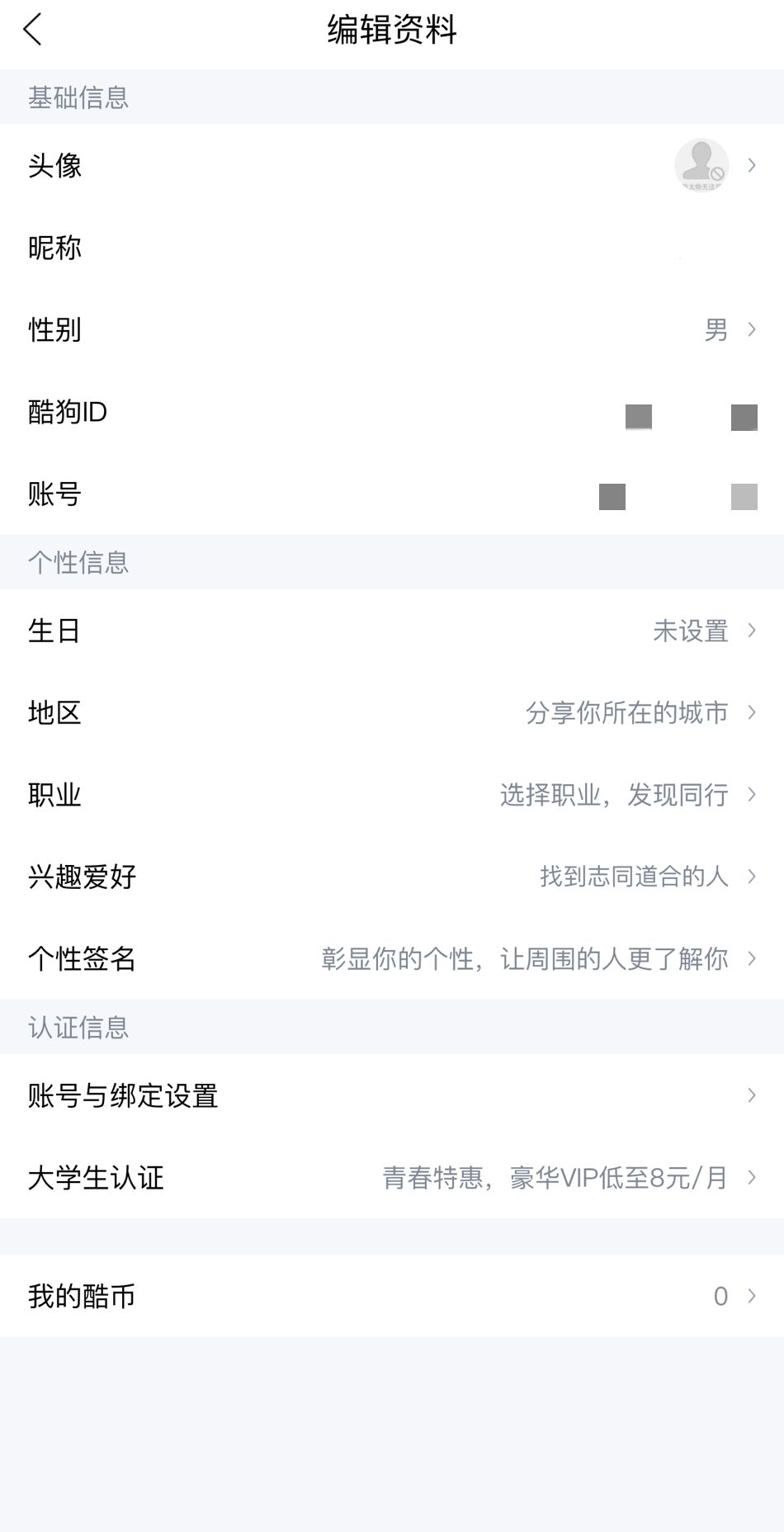Open 兴趣爱好 interests

click(x=392, y=877)
